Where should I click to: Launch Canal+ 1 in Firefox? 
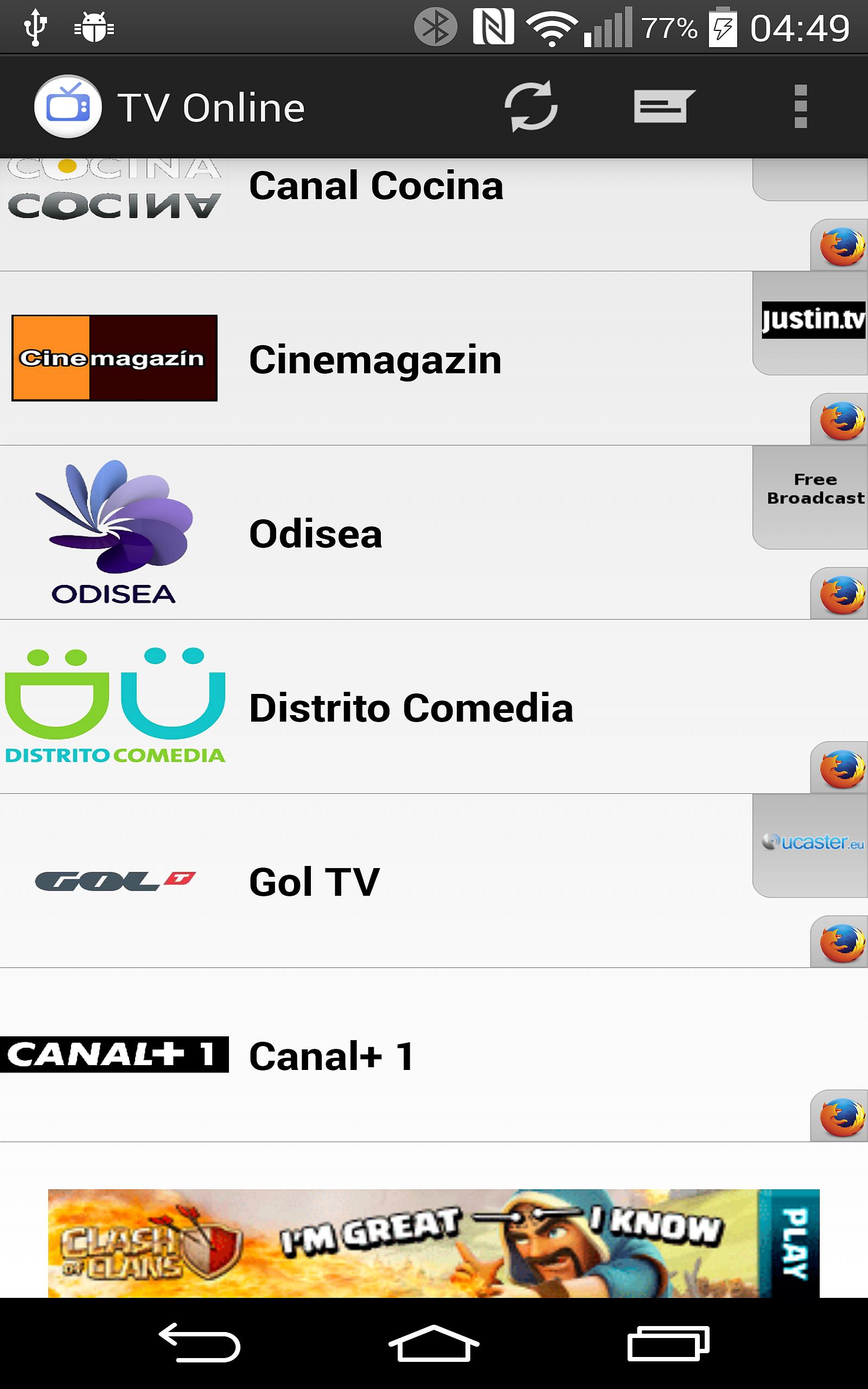pyautogui.click(x=840, y=1117)
